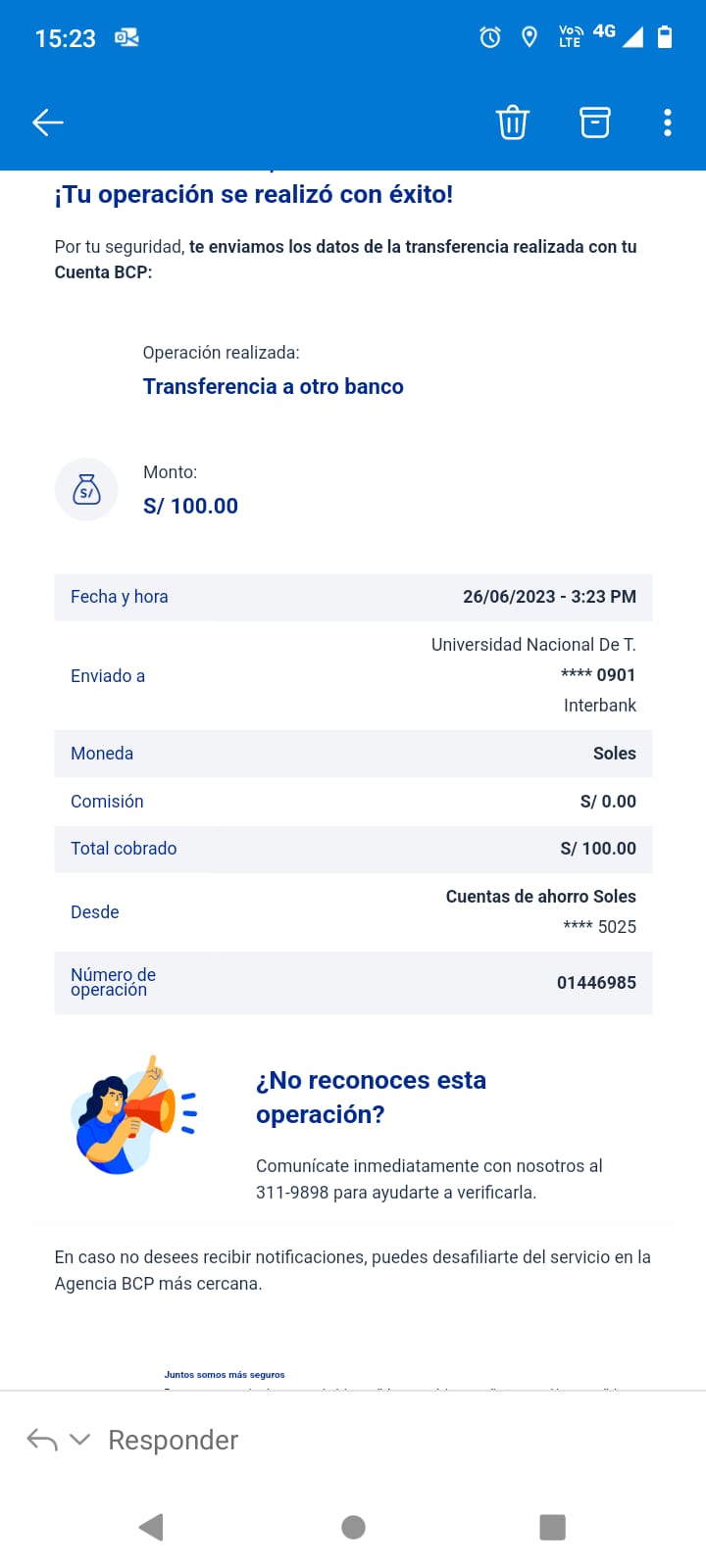Go back to the inbox
This screenshot has width=706, height=1568.
point(48,122)
